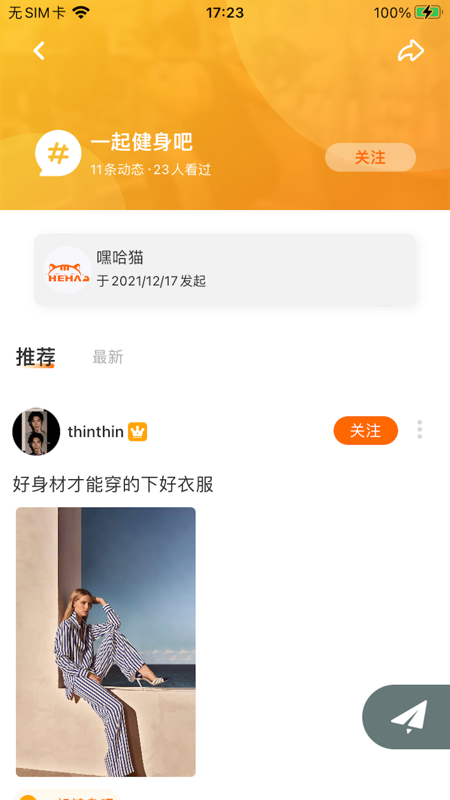This screenshot has width=450, height=800.
Task: Go back using the top-left arrow
Action: 39,51
